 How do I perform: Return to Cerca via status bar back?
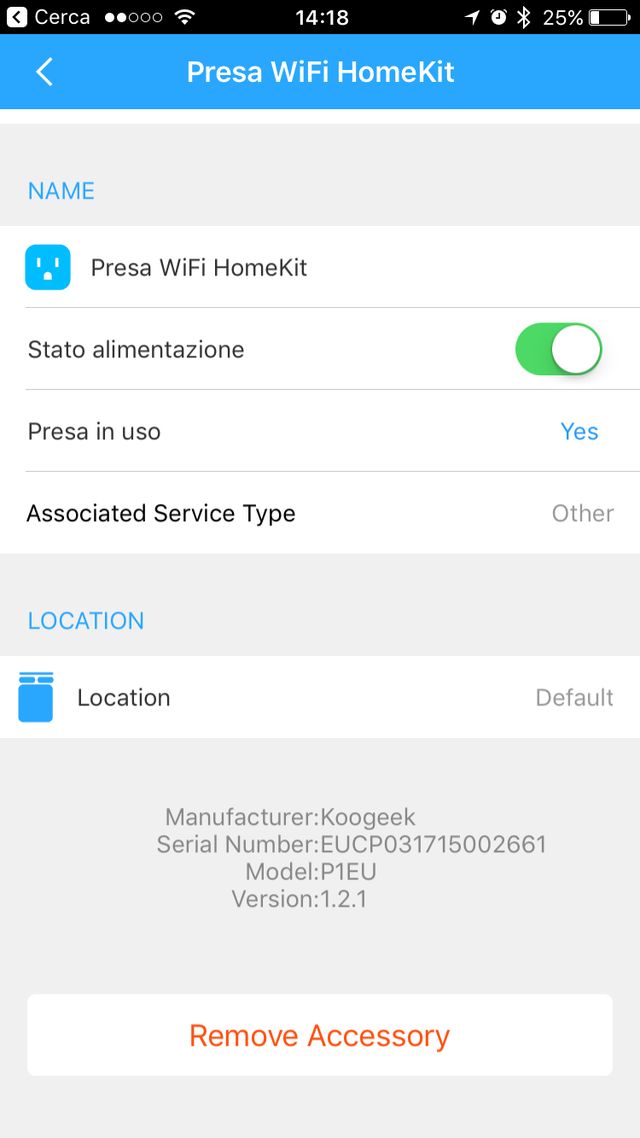click(x=48, y=17)
